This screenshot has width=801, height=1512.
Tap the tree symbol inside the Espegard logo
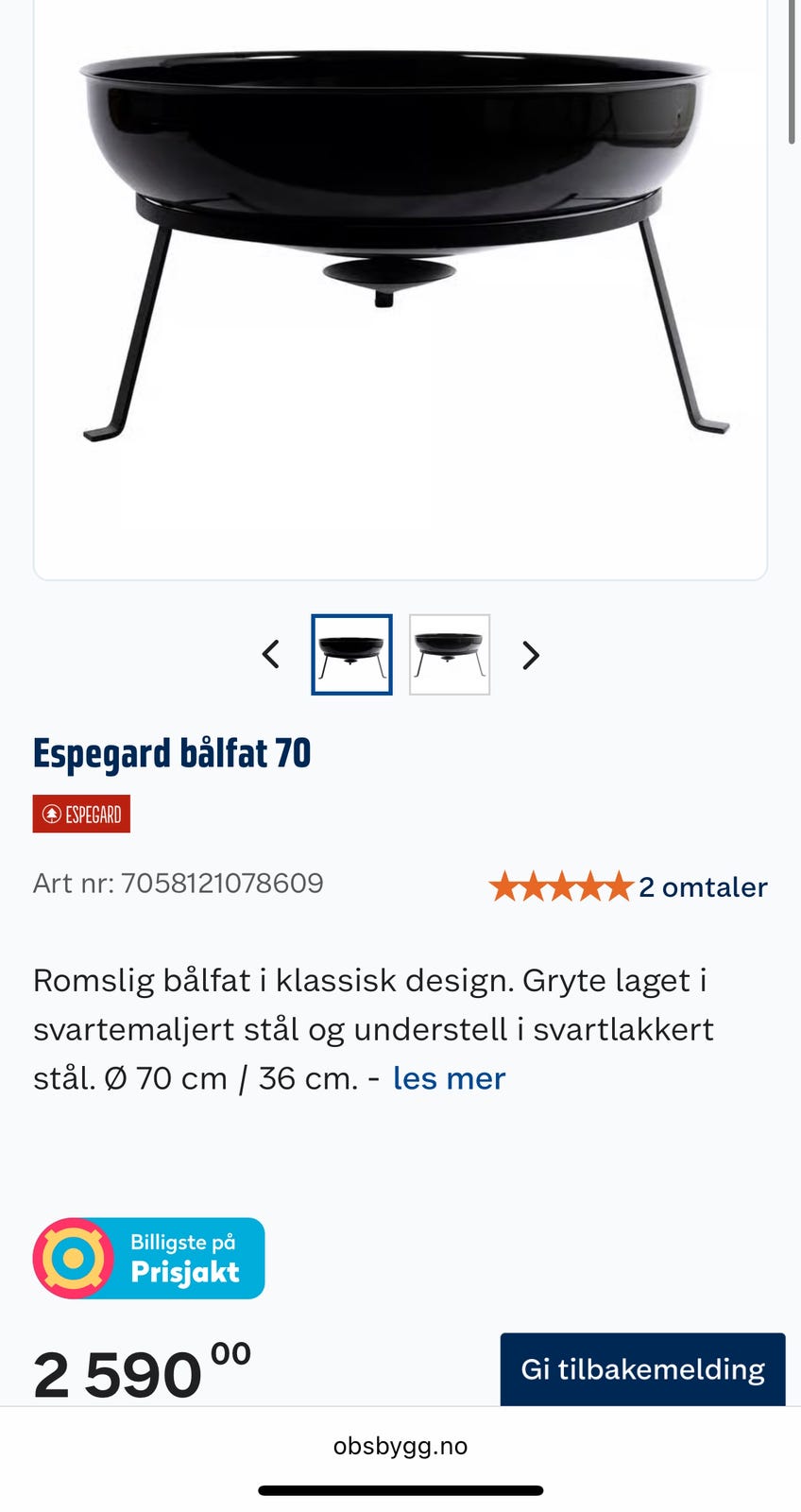(51, 813)
